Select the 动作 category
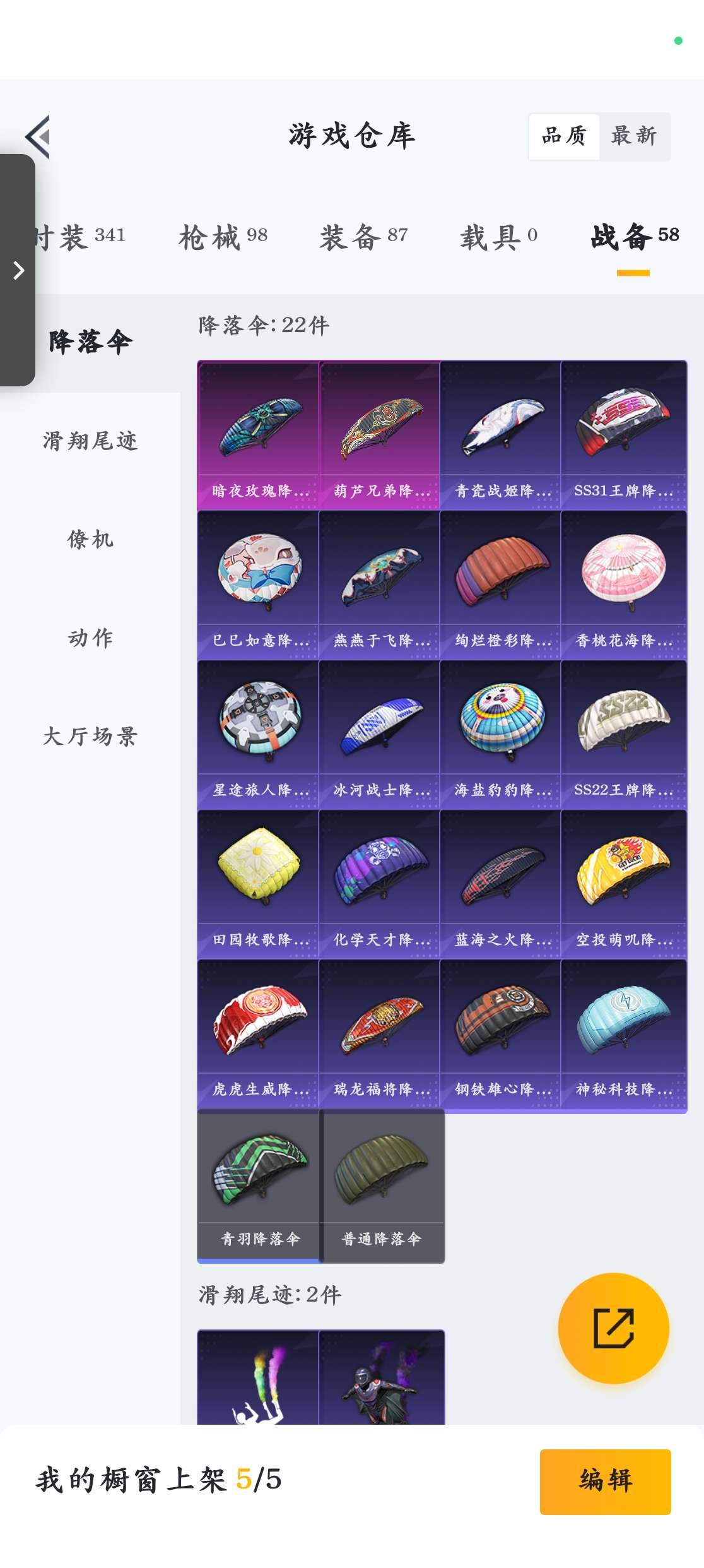 pyautogui.click(x=90, y=638)
